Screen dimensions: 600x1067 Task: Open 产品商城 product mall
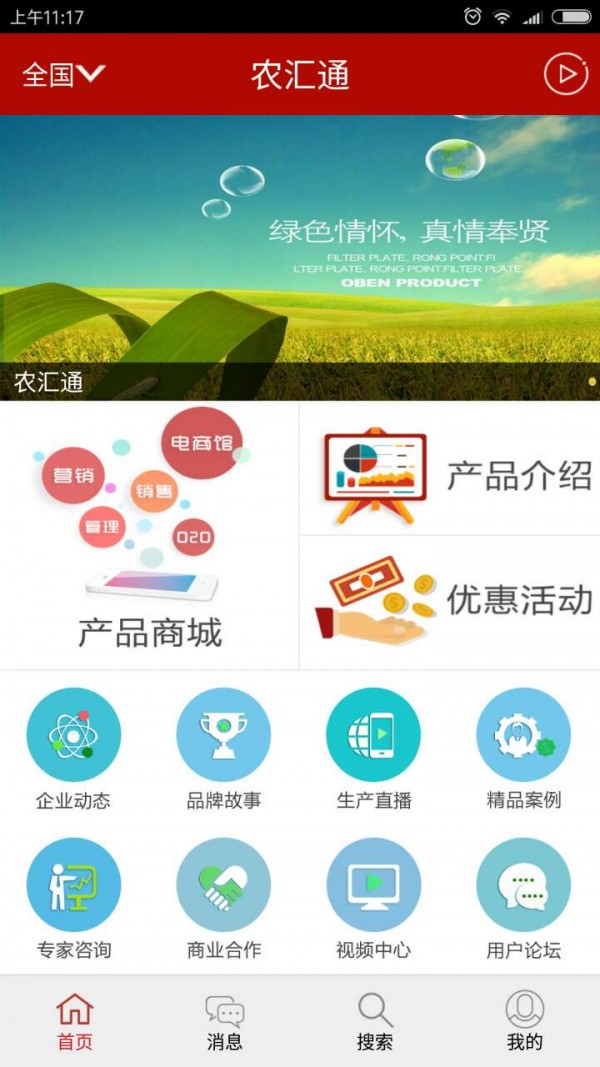click(149, 535)
